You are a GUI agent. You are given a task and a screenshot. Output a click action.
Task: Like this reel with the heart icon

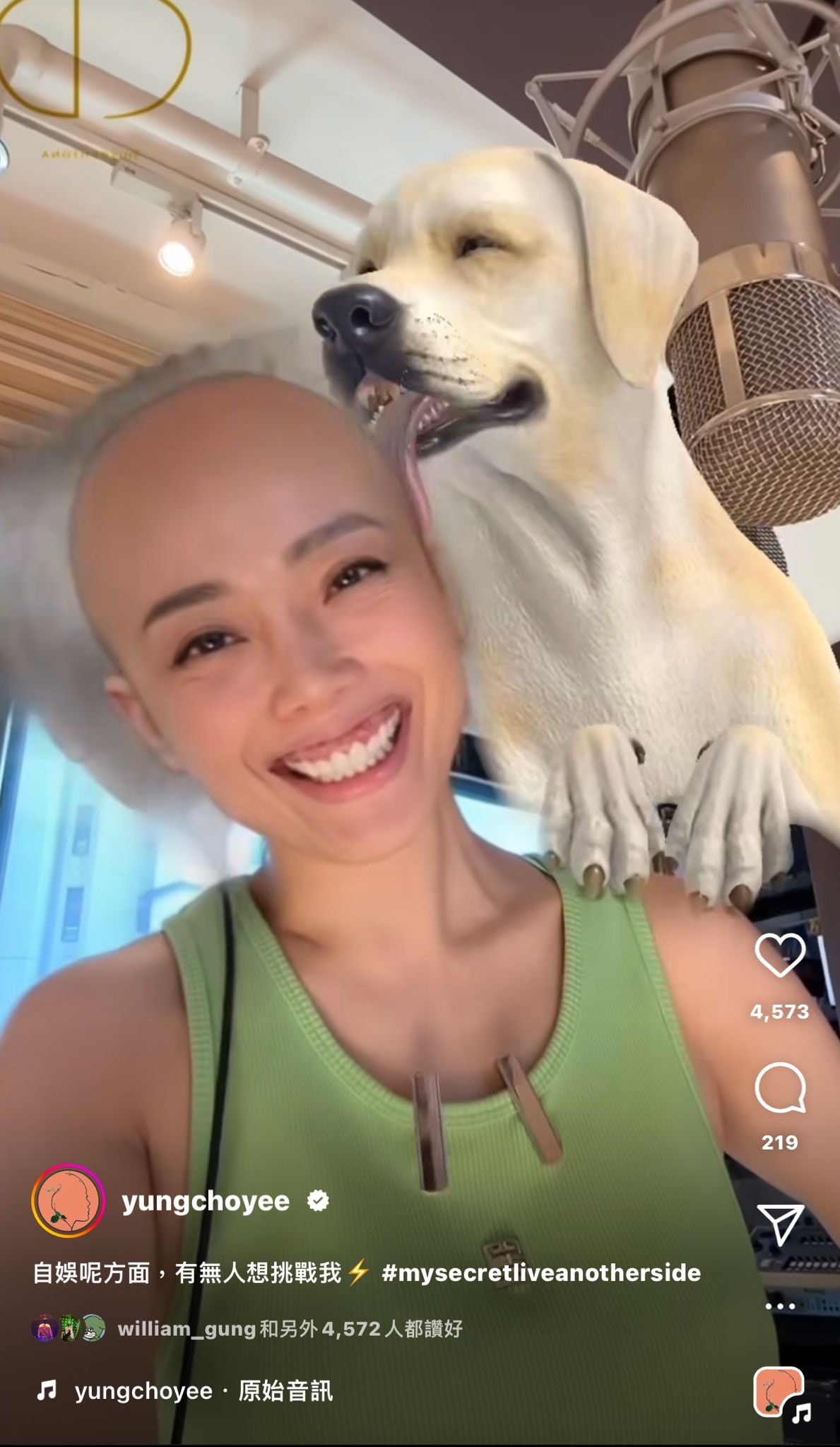coord(780,955)
